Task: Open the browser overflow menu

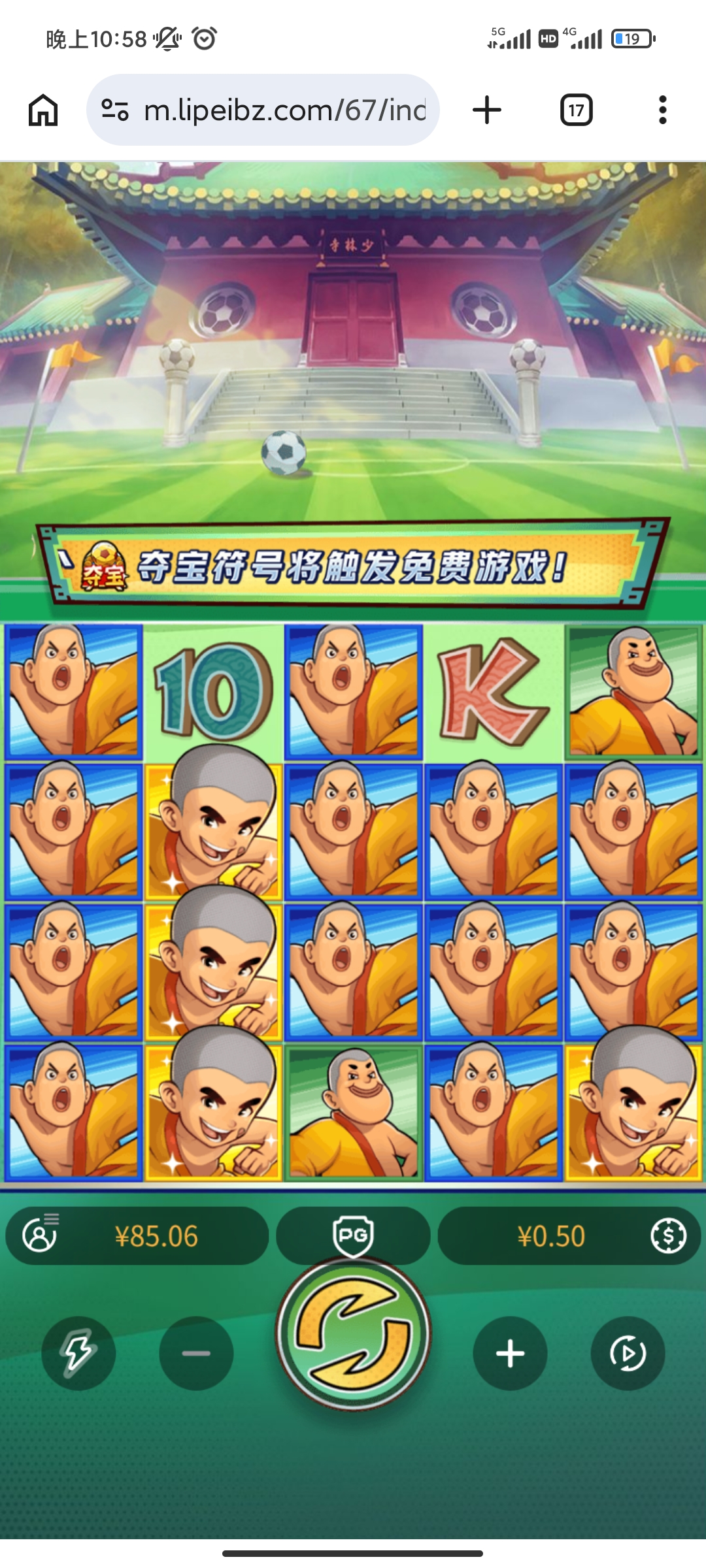Action: [662, 110]
